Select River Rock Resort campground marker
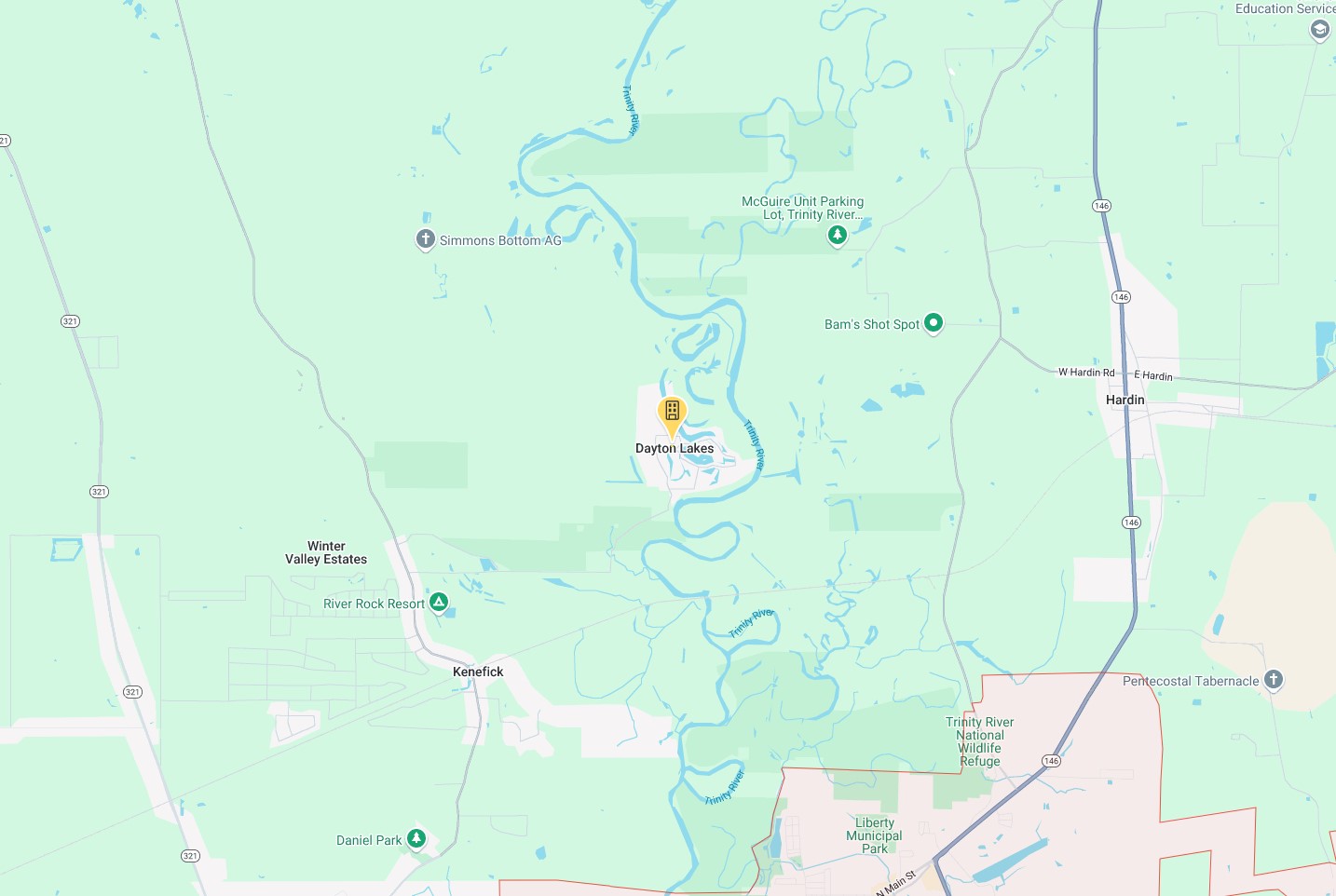This screenshot has width=1336, height=896. (x=439, y=603)
